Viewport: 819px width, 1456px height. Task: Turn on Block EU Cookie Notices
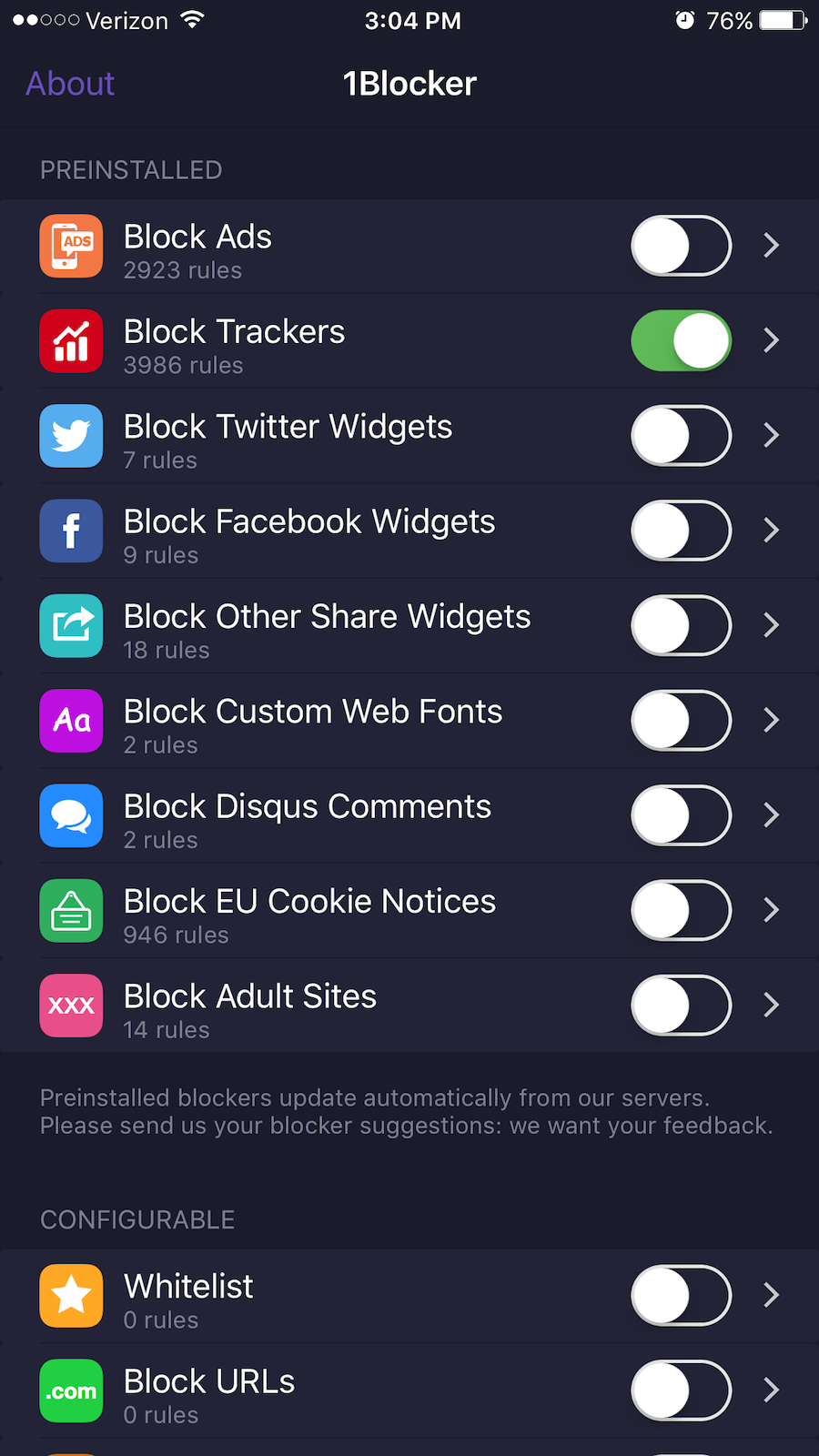coord(681,910)
